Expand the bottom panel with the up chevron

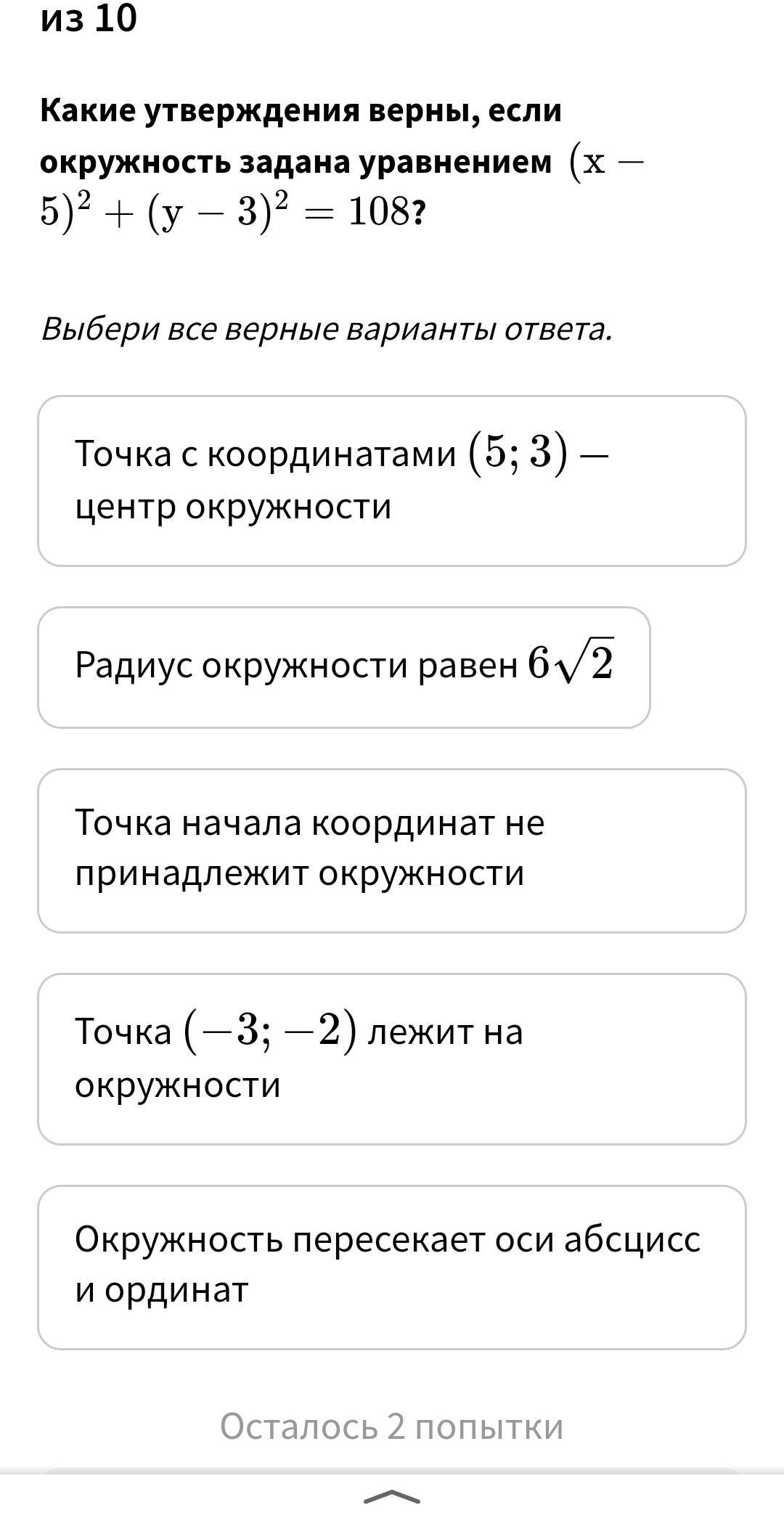click(392, 1496)
